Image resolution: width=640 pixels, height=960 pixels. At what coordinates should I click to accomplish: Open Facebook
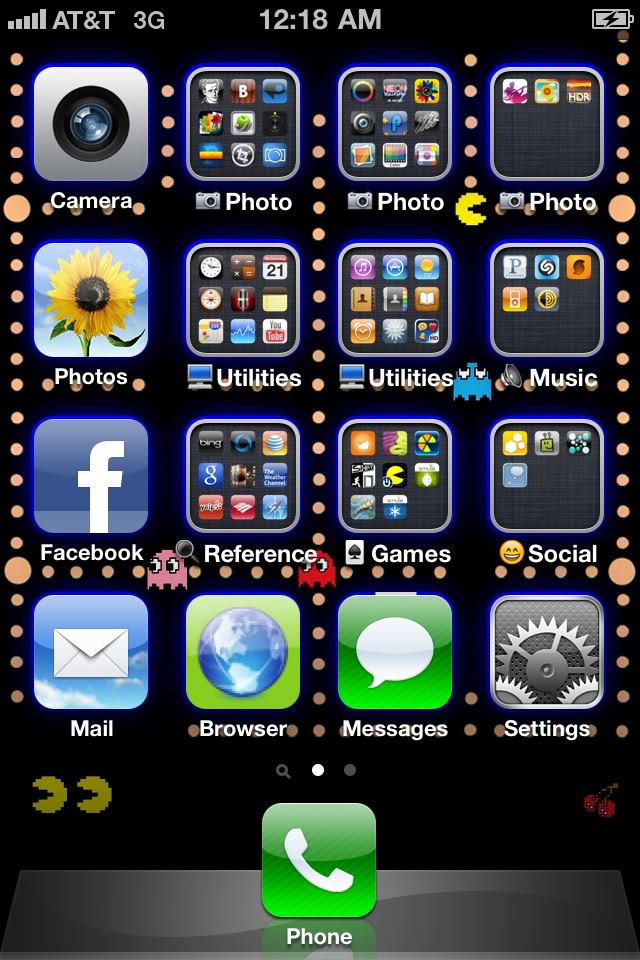pyautogui.click(x=91, y=476)
